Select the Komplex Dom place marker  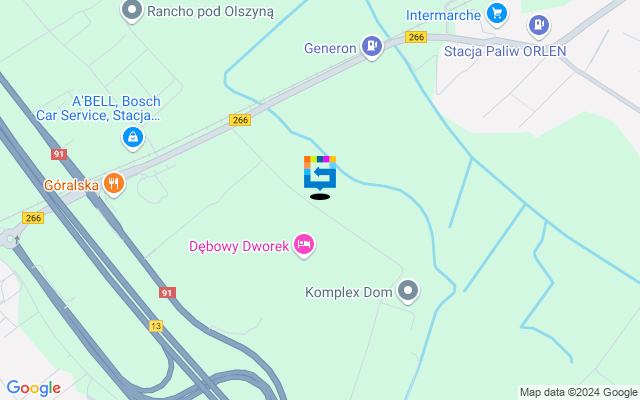[408, 292]
